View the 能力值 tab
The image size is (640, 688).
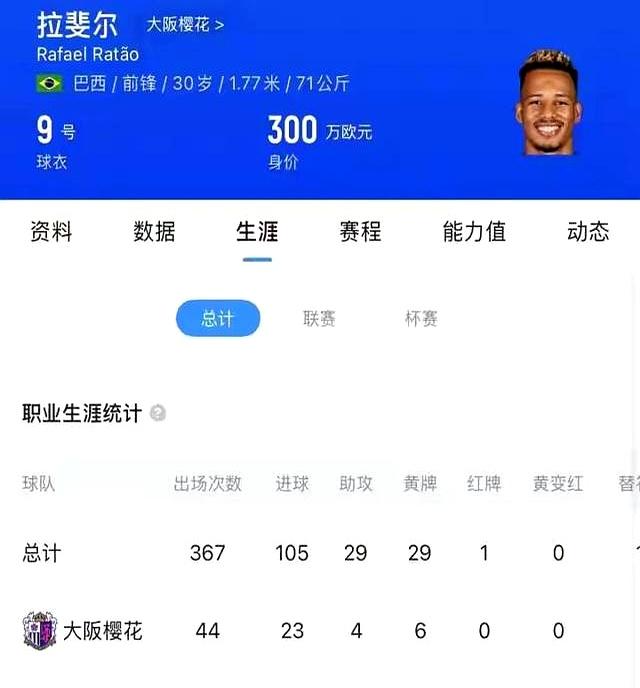pyautogui.click(x=474, y=232)
